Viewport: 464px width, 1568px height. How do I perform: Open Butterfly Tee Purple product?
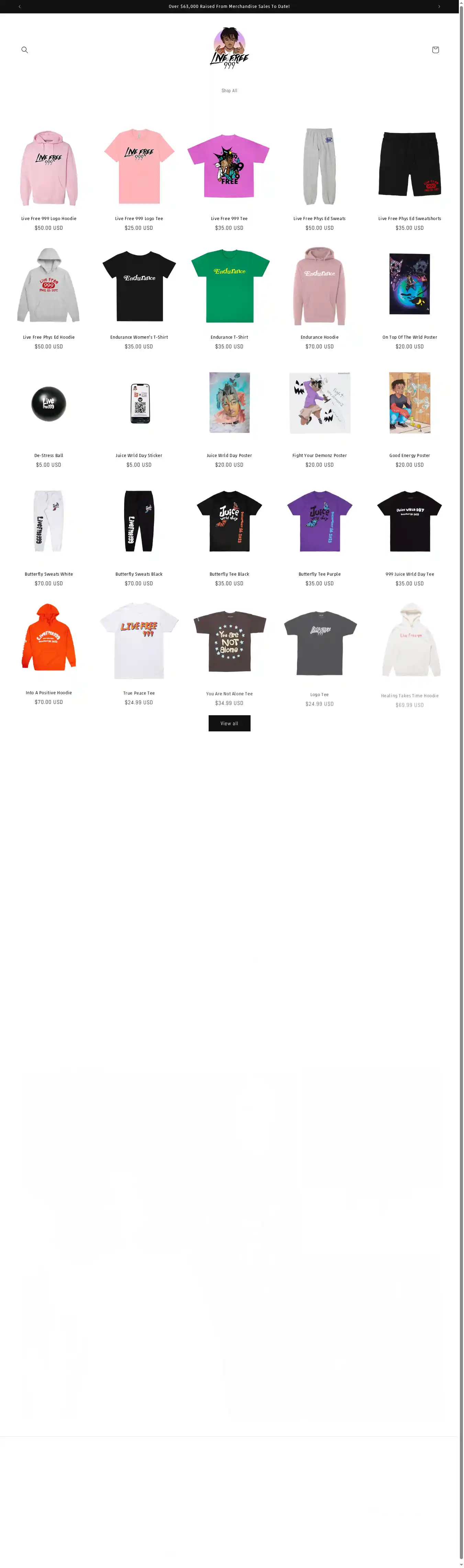pos(319,574)
